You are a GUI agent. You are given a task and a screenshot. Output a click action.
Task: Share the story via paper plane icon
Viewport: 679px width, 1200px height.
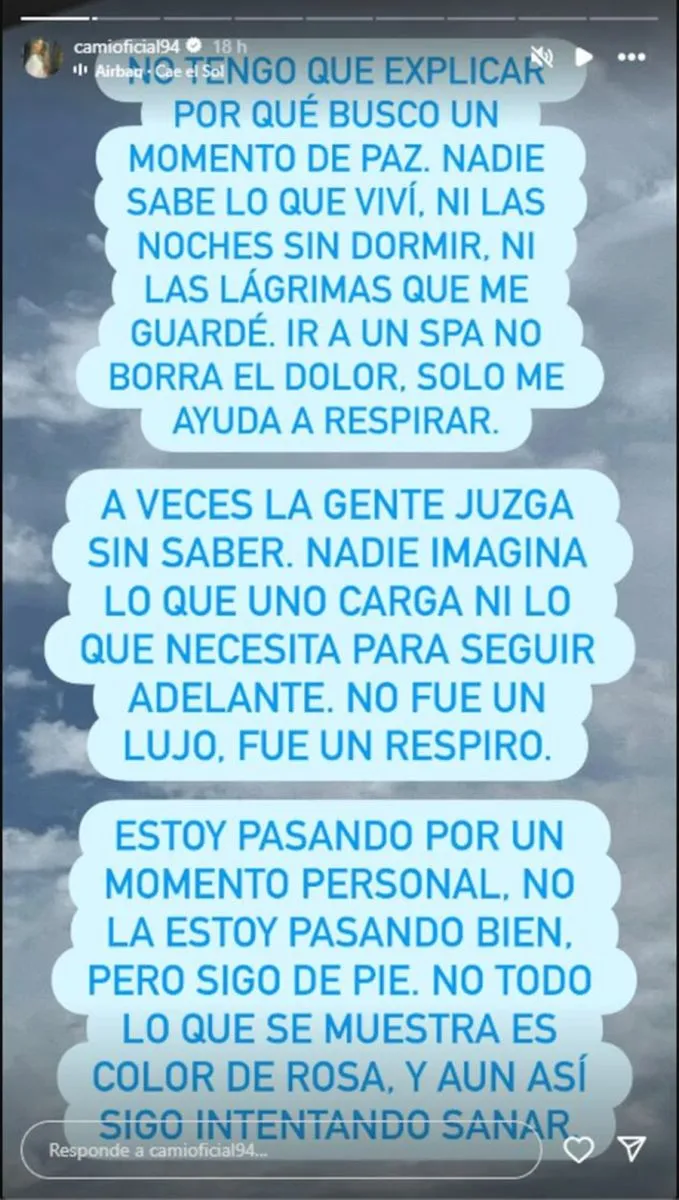(630, 1148)
